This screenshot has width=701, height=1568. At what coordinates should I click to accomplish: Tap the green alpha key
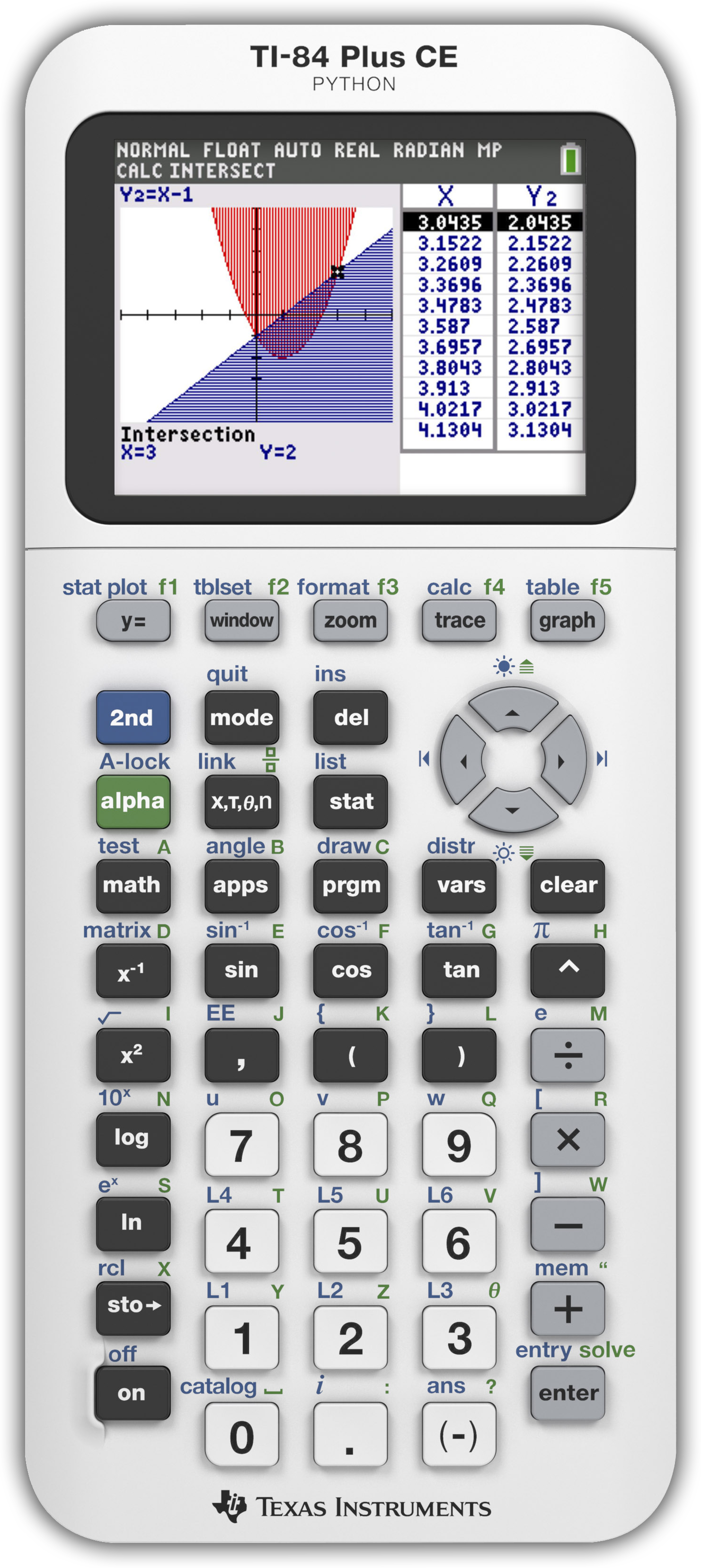[x=133, y=801]
